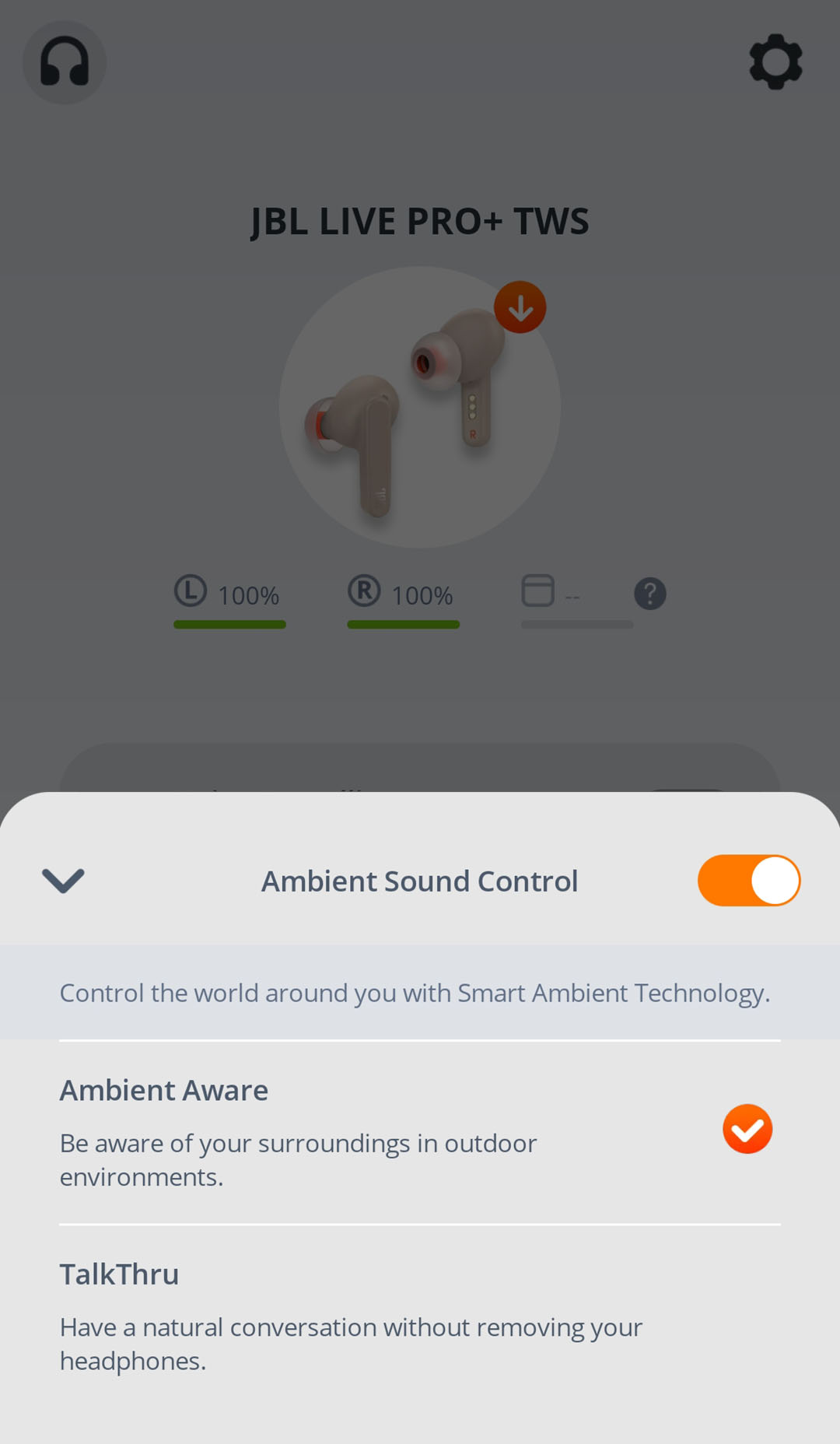Collapse the Ambient Sound Control sheet

(63, 881)
